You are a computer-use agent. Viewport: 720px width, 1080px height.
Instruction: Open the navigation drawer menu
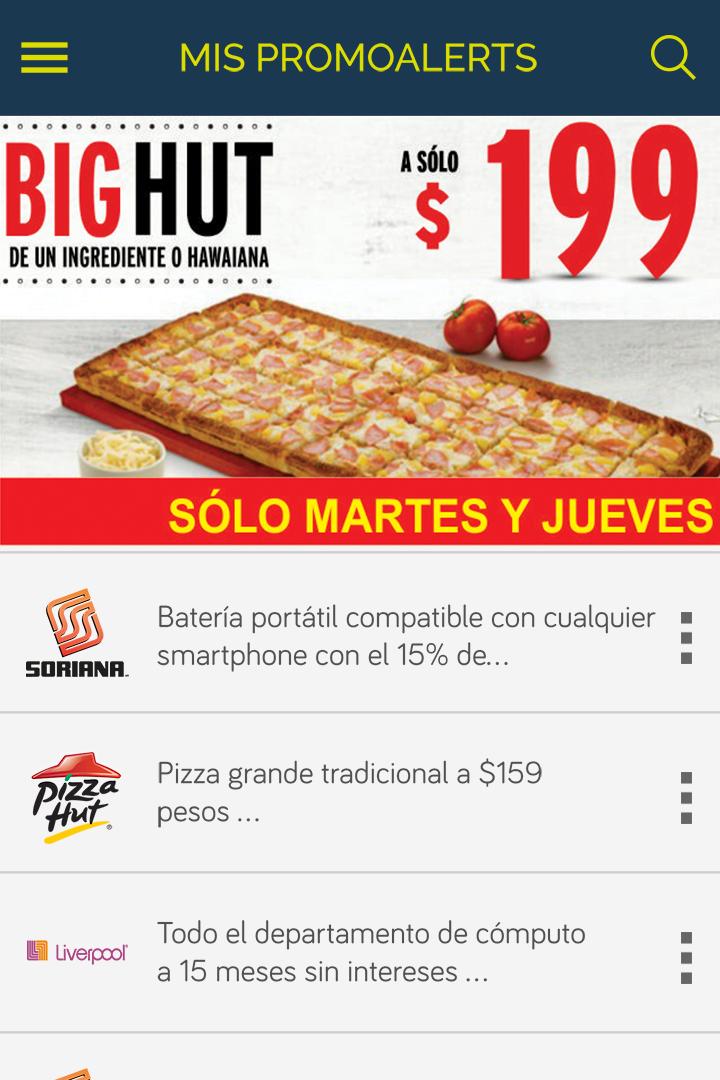click(x=42, y=57)
